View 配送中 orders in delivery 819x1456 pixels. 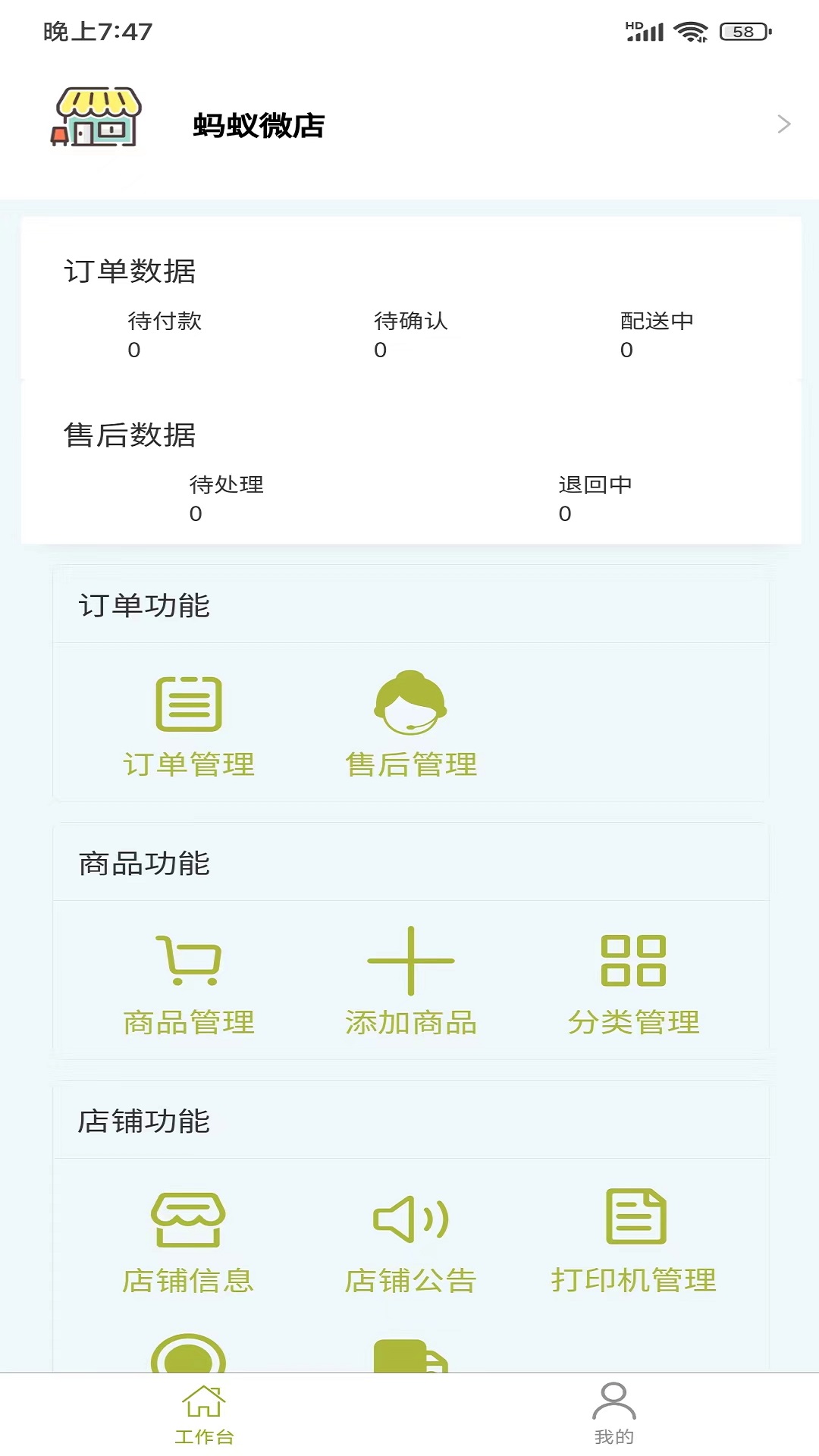point(657,334)
